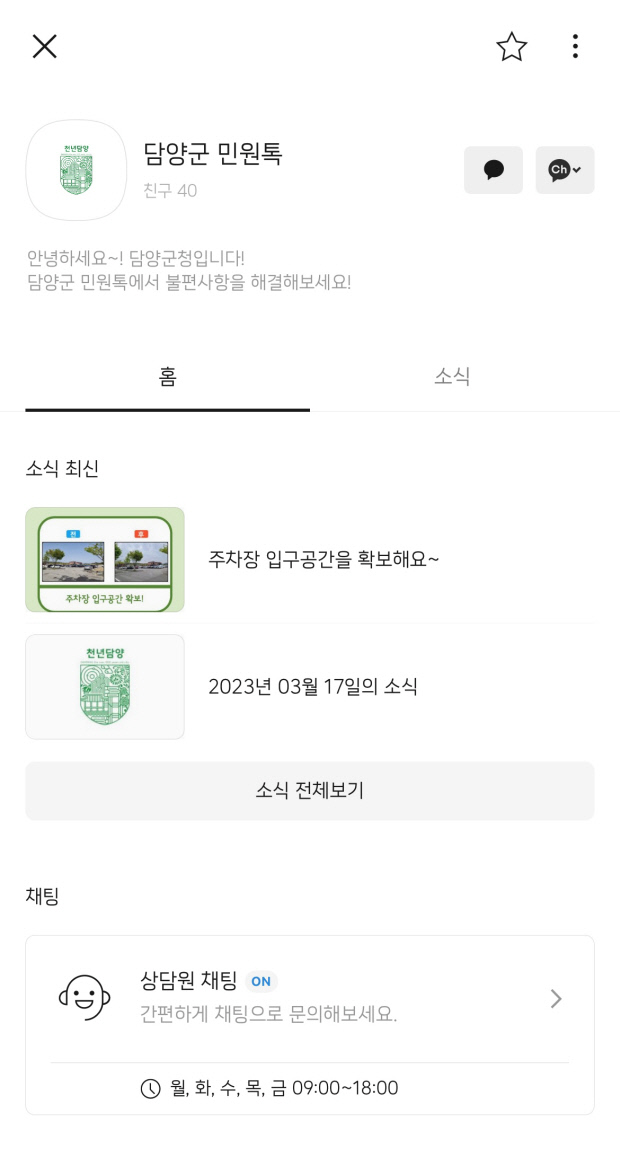Open 상담원 채팅 counselor chat
This screenshot has height=1149, width=620.
click(310, 999)
